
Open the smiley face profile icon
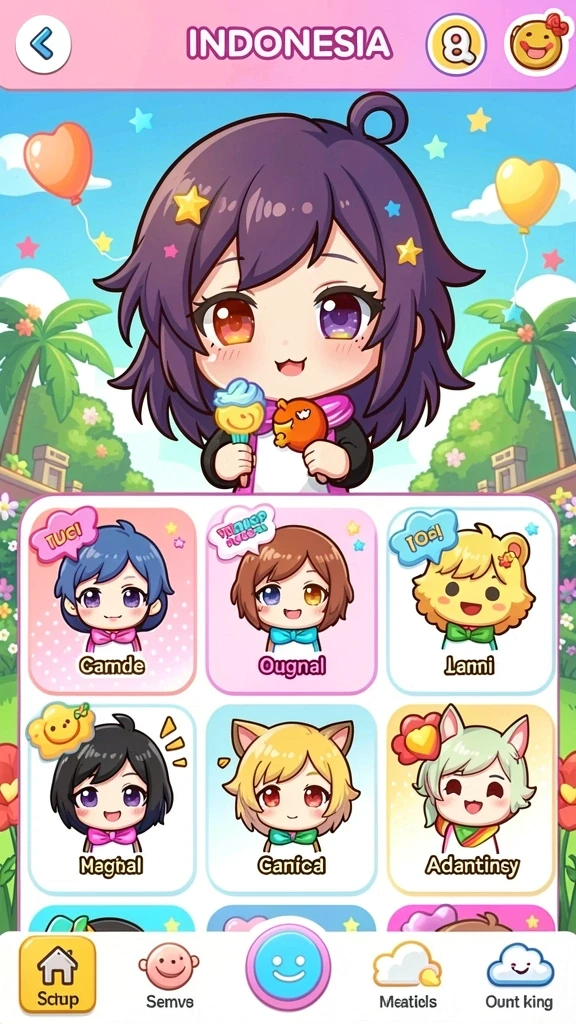[x=537, y=43]
